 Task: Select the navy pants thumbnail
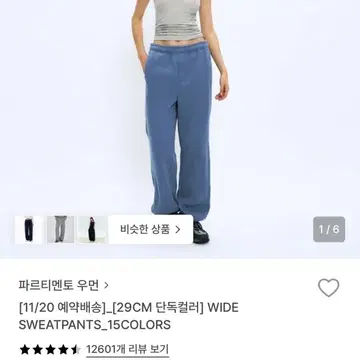[29, 229]
